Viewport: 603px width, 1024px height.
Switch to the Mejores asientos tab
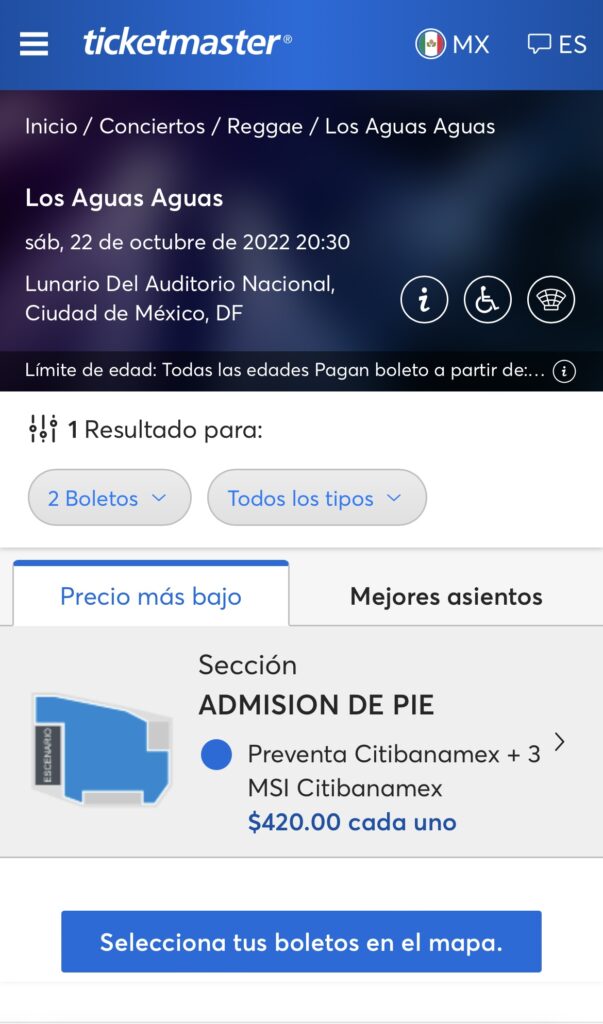(x=446, y=597)
